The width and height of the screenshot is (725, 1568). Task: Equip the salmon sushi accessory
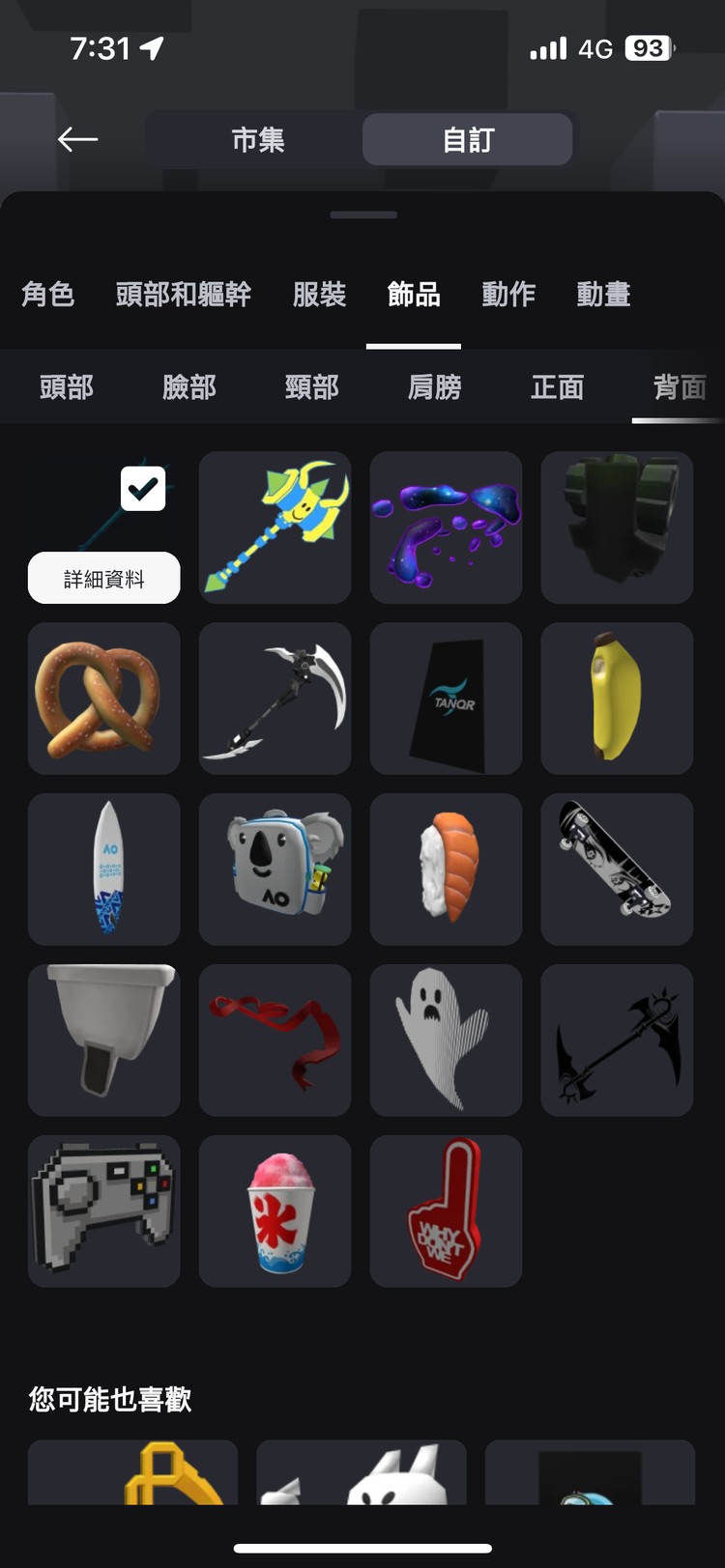coord(446,870)
